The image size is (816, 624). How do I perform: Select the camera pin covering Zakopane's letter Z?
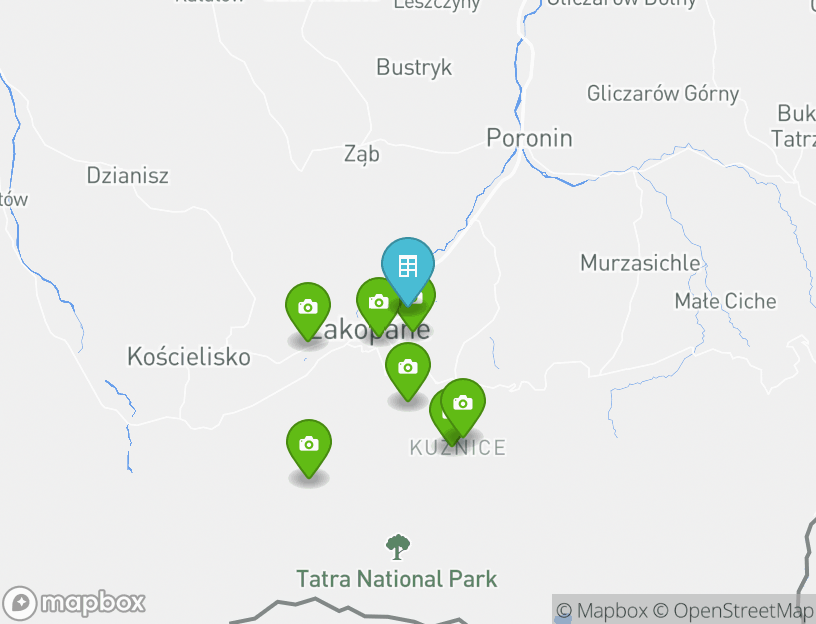coord(308,308)
